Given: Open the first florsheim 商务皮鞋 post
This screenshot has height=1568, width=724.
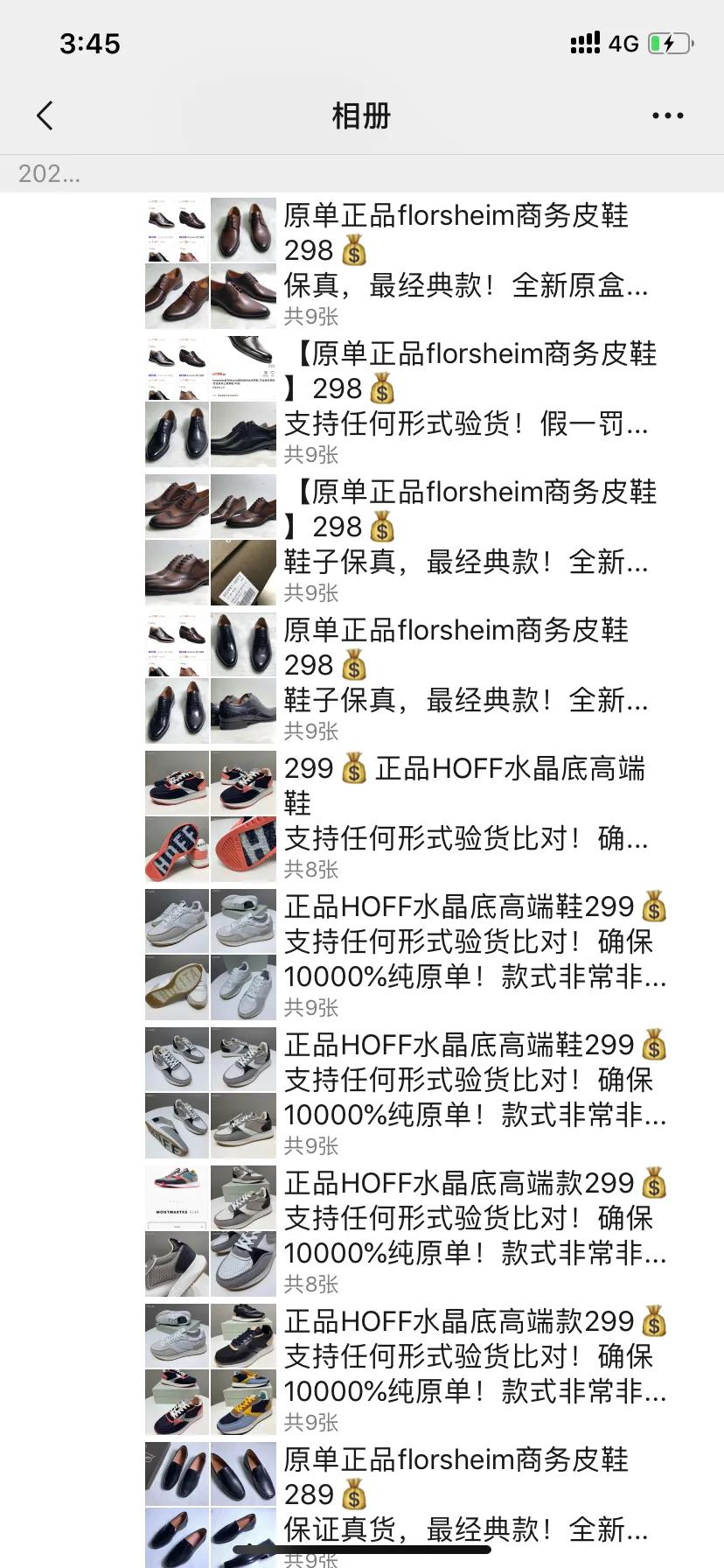Looking at the screenshot, I should tap(455, 251).
